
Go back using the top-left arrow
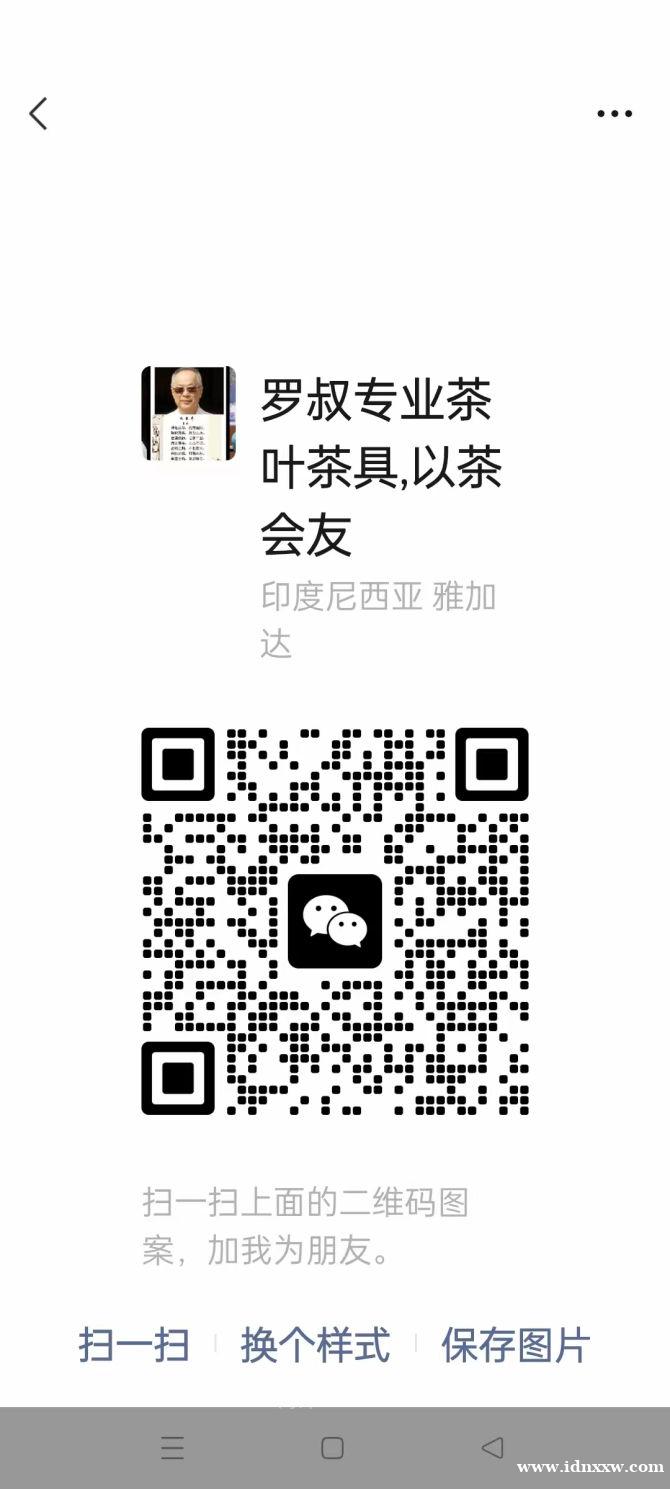coord(38,114)
